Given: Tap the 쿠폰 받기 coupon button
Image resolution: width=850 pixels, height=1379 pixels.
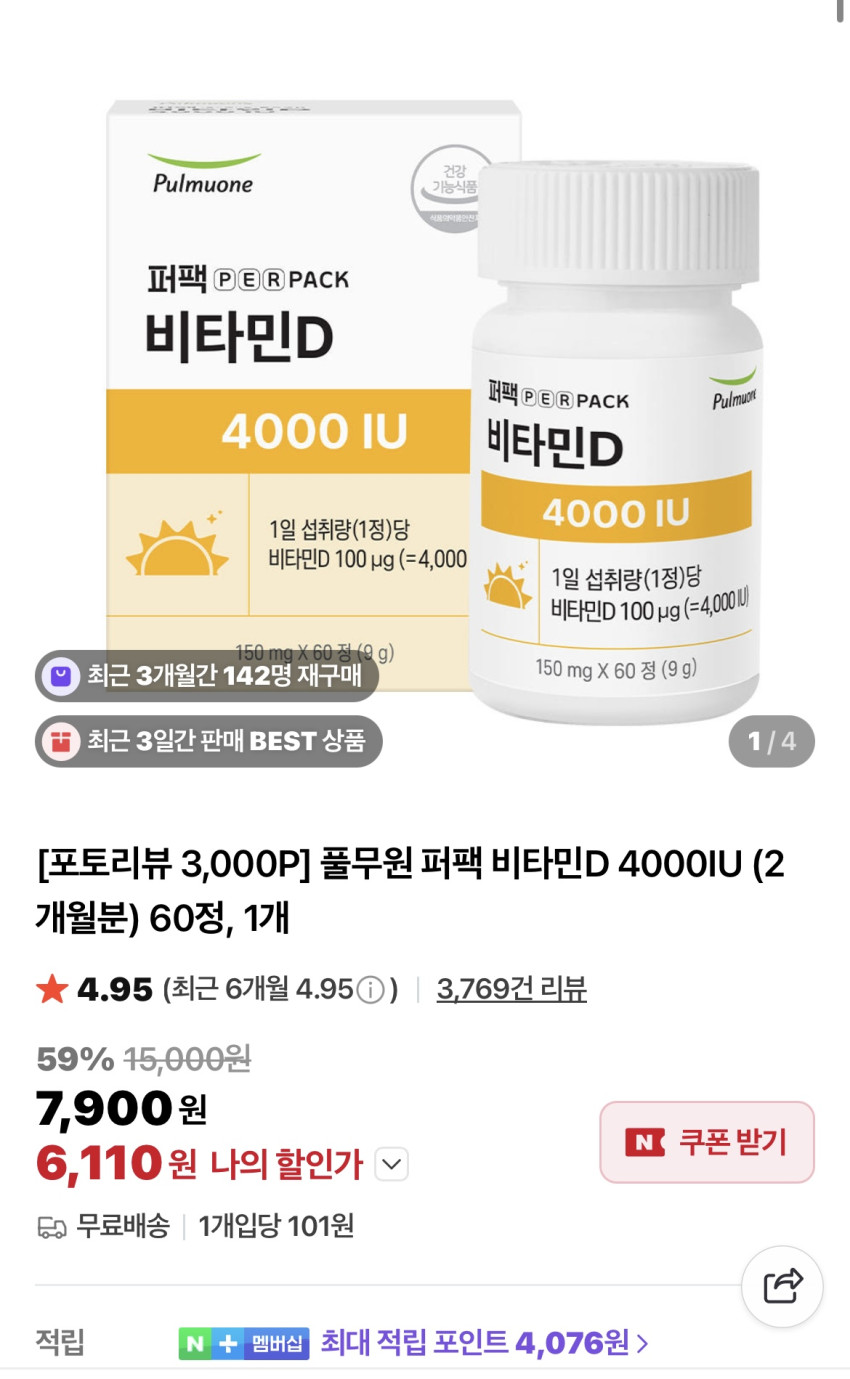Looking at the screenshot, I should pyautogui.click(x=707, y=1142).
